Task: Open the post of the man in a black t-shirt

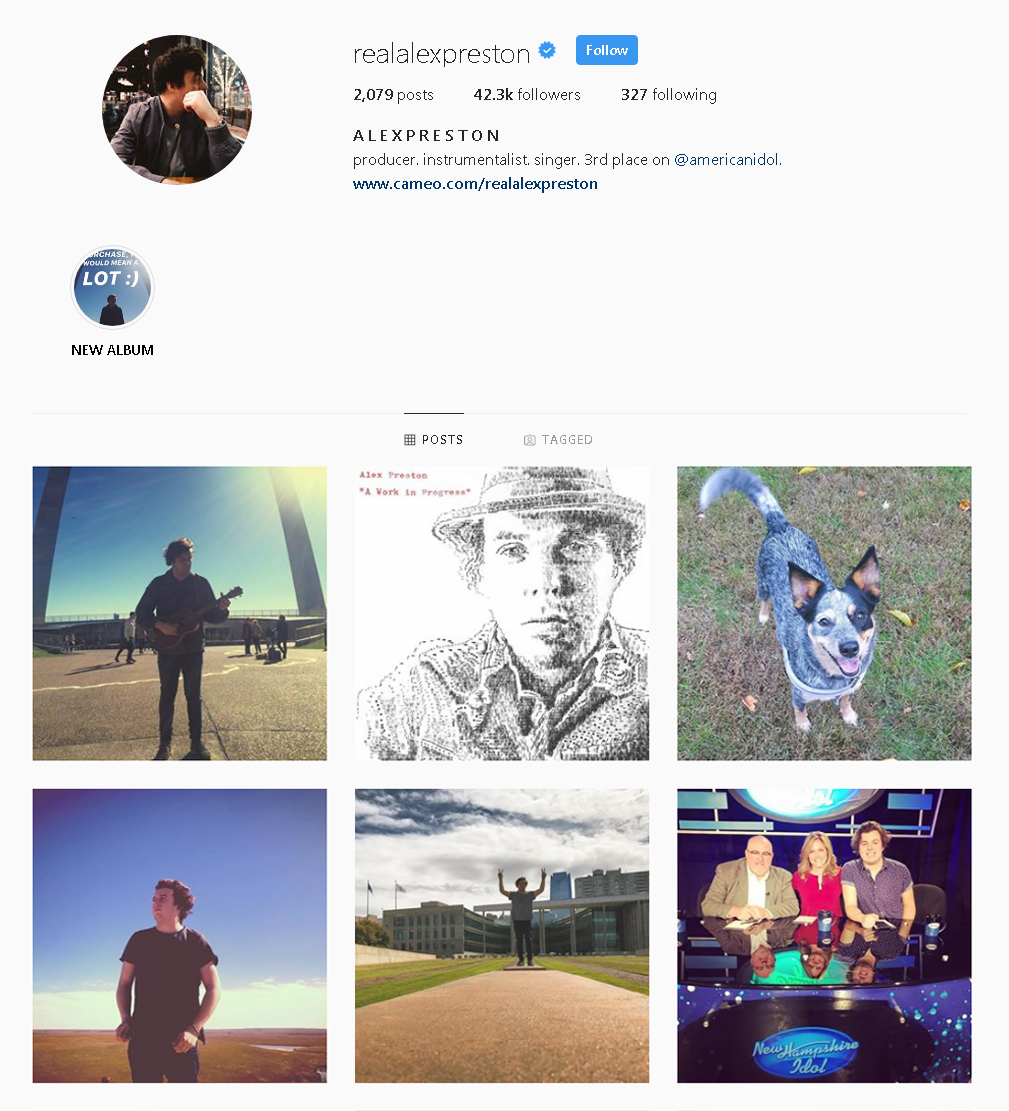Action: (x=179, y=935)
